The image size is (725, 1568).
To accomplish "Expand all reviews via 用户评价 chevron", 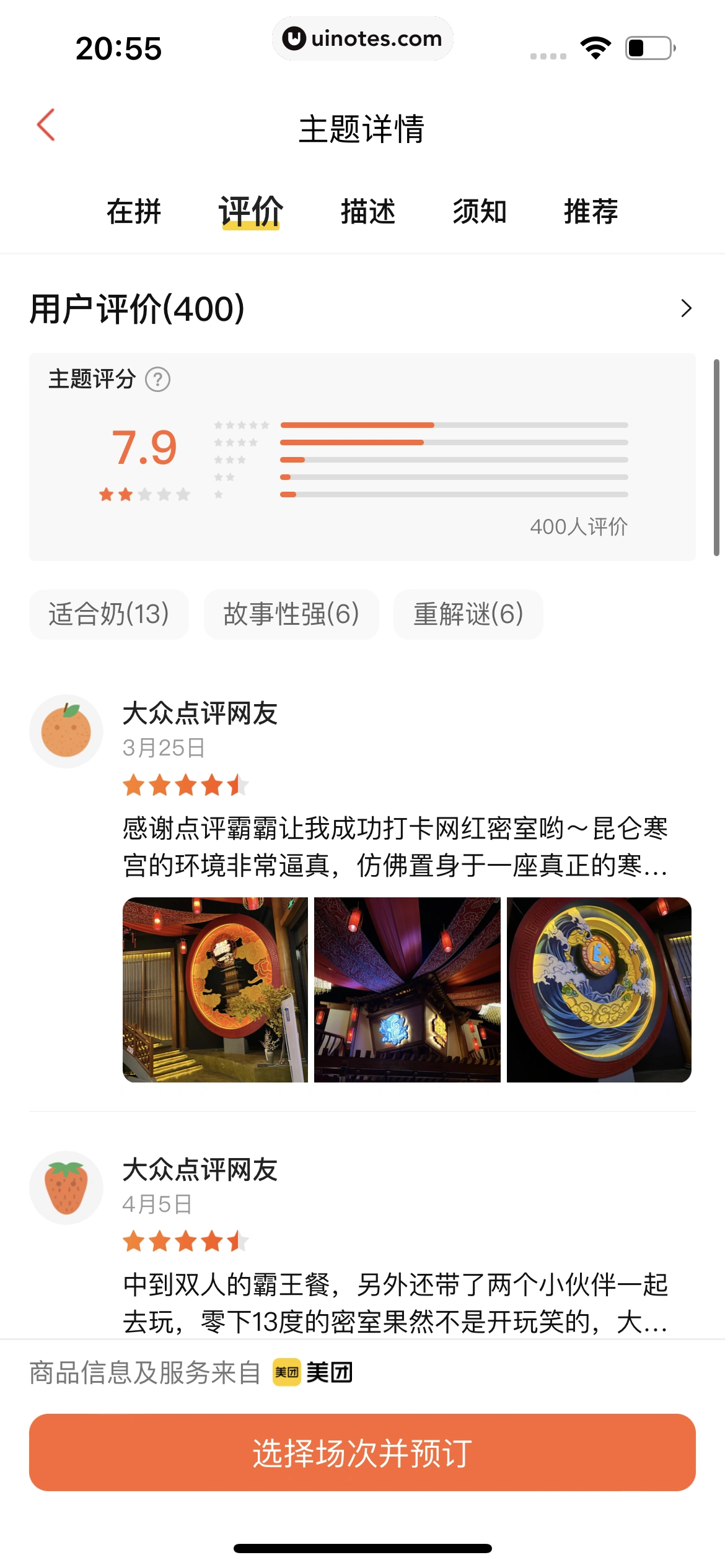I will [x=685, y=308].
